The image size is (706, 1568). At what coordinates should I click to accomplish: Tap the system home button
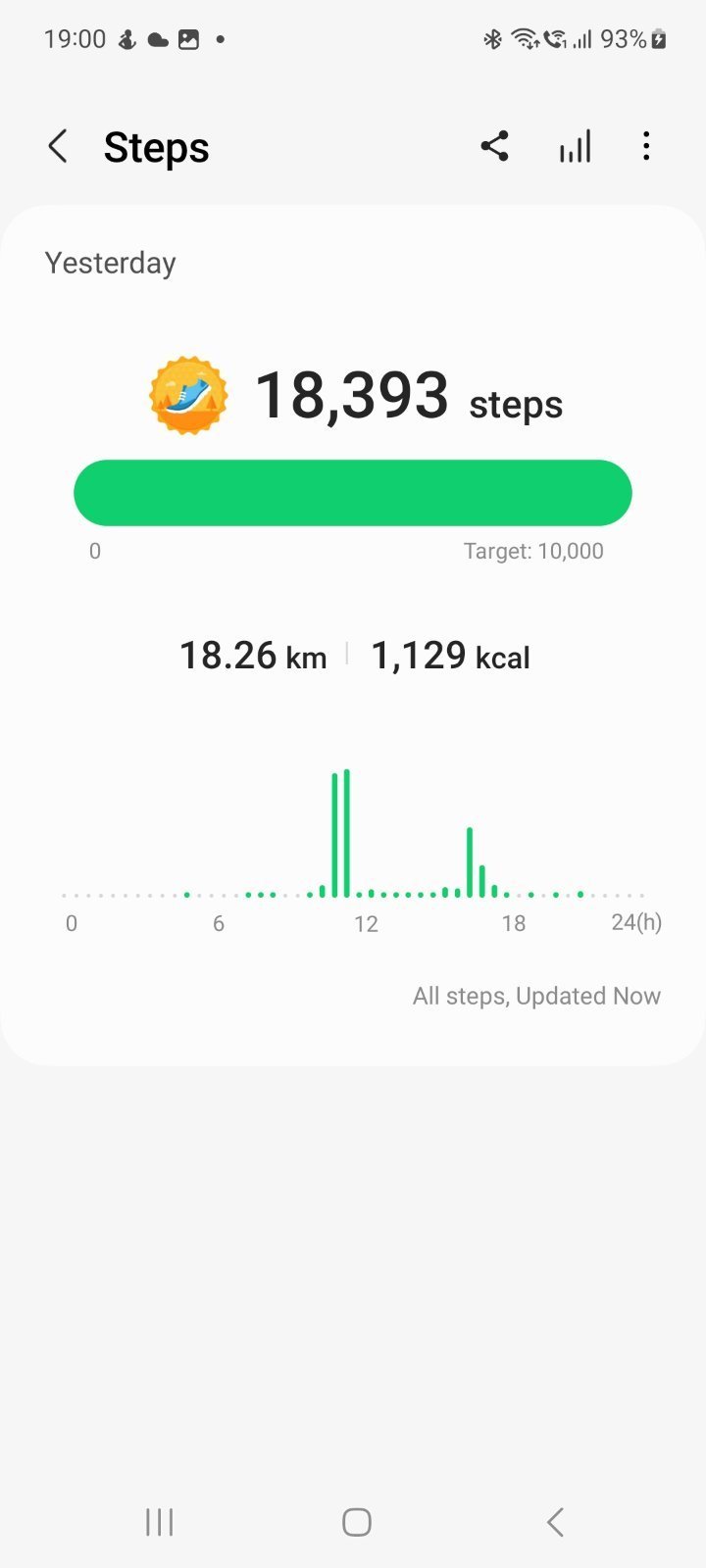(356, 1522)
